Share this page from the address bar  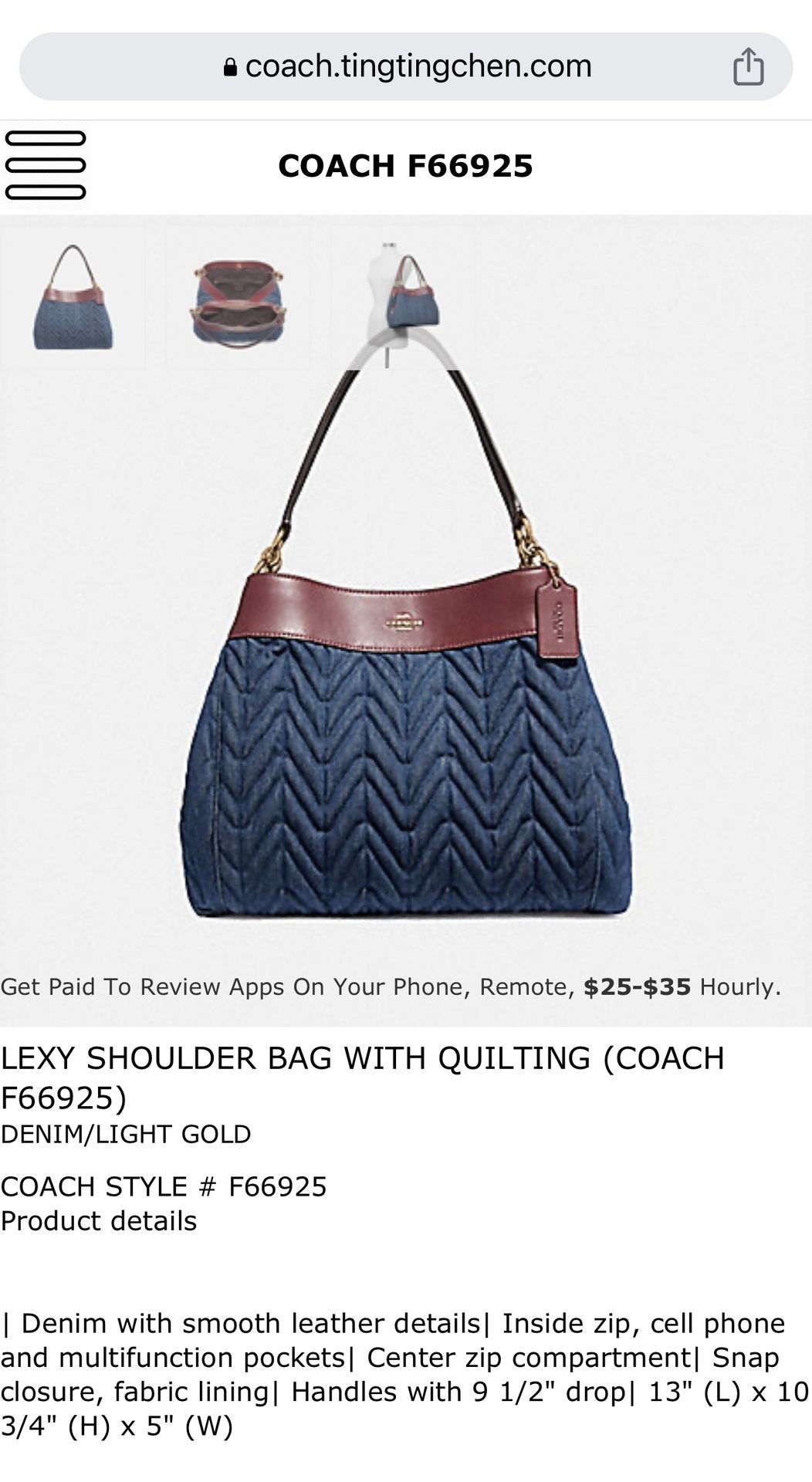748,66
